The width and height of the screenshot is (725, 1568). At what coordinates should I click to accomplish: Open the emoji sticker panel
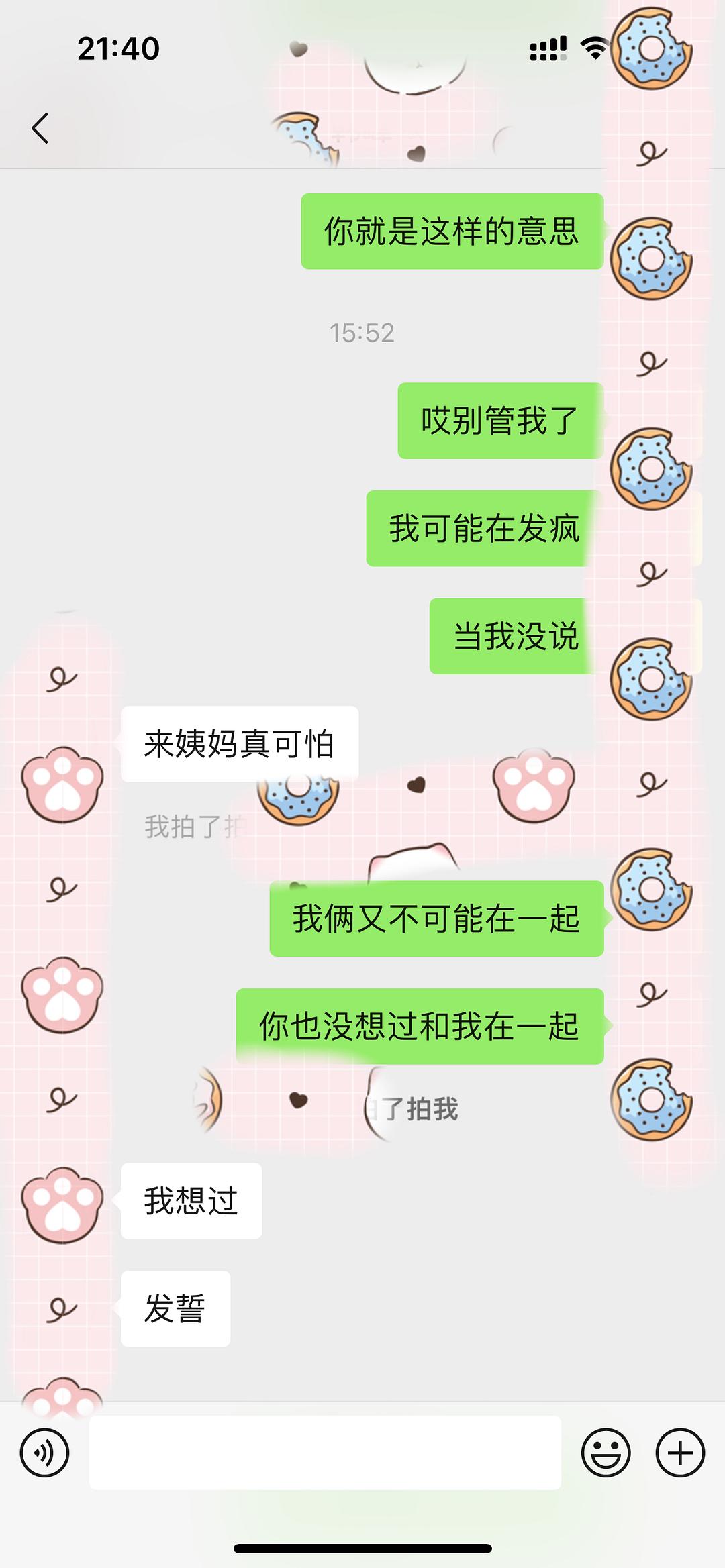606,1453
